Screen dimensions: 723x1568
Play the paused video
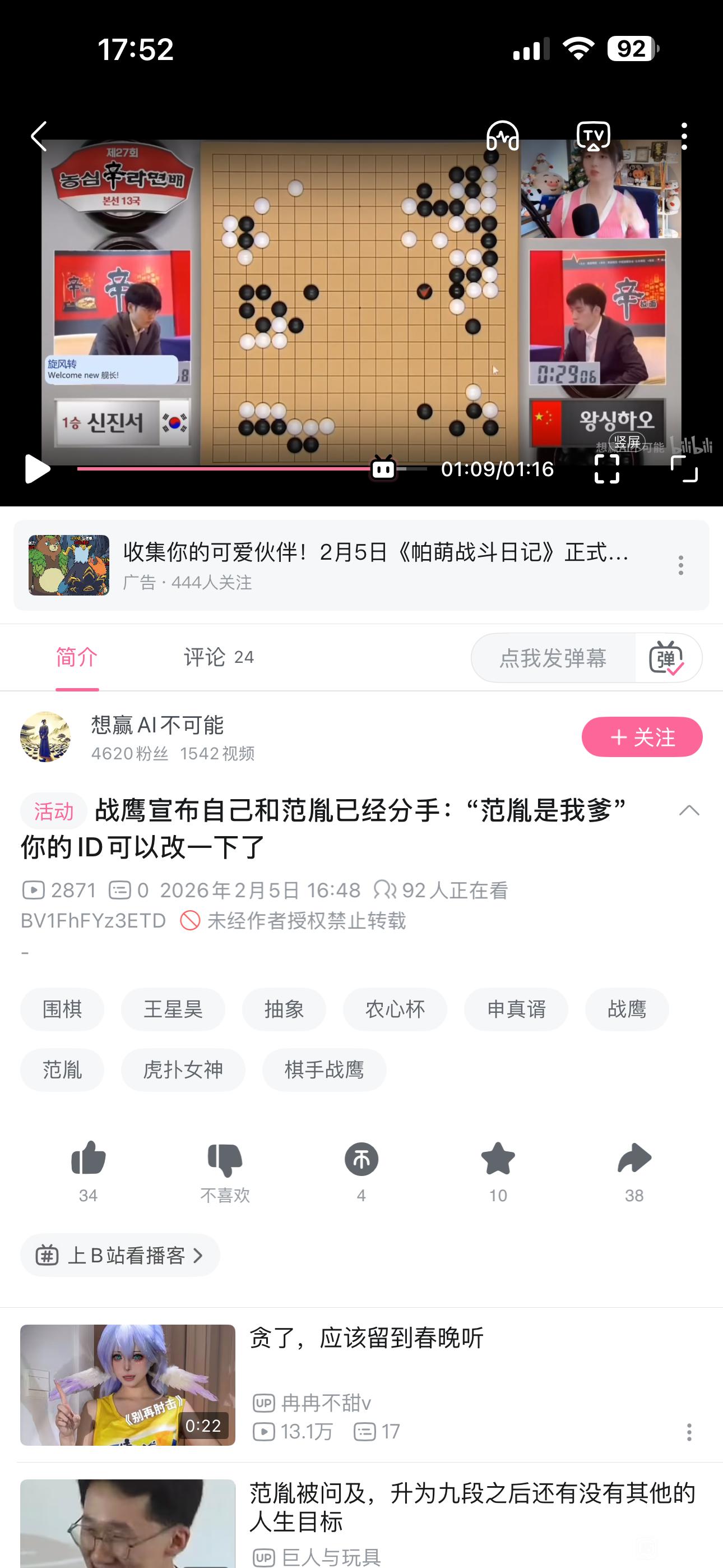[37, 469]
